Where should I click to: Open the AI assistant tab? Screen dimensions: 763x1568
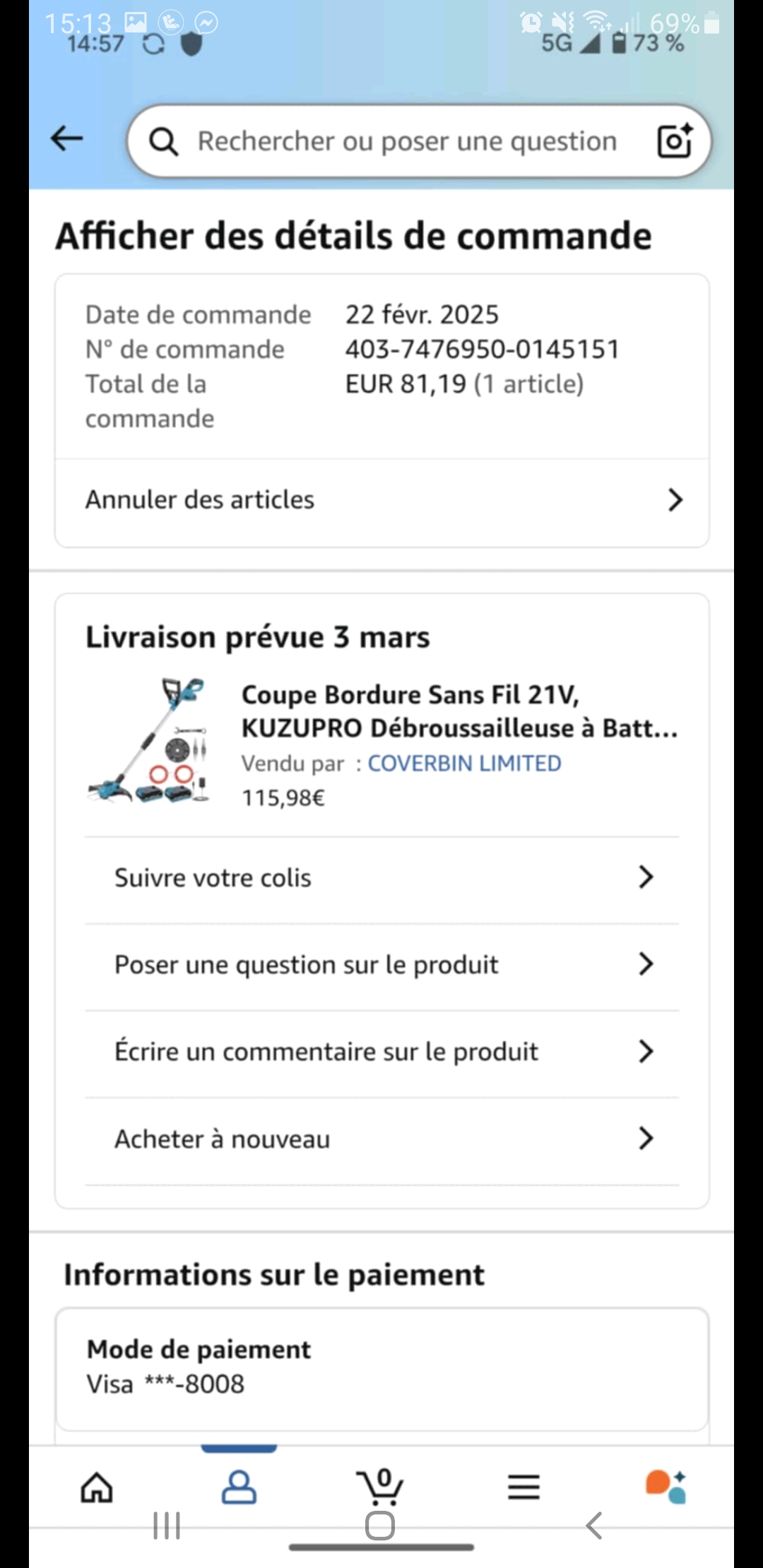[666, 1487]
